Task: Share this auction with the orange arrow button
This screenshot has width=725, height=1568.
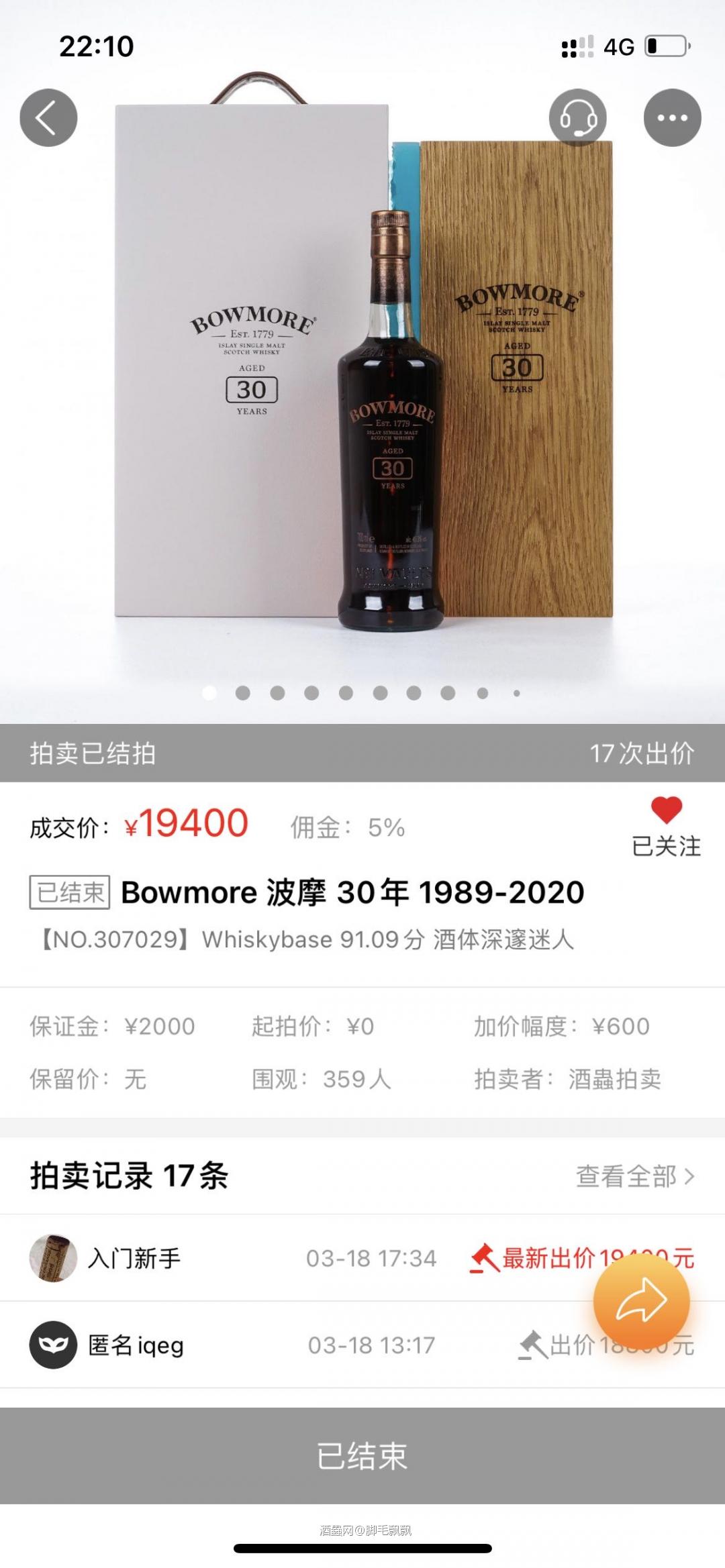Action: [x=641, y=1302]
